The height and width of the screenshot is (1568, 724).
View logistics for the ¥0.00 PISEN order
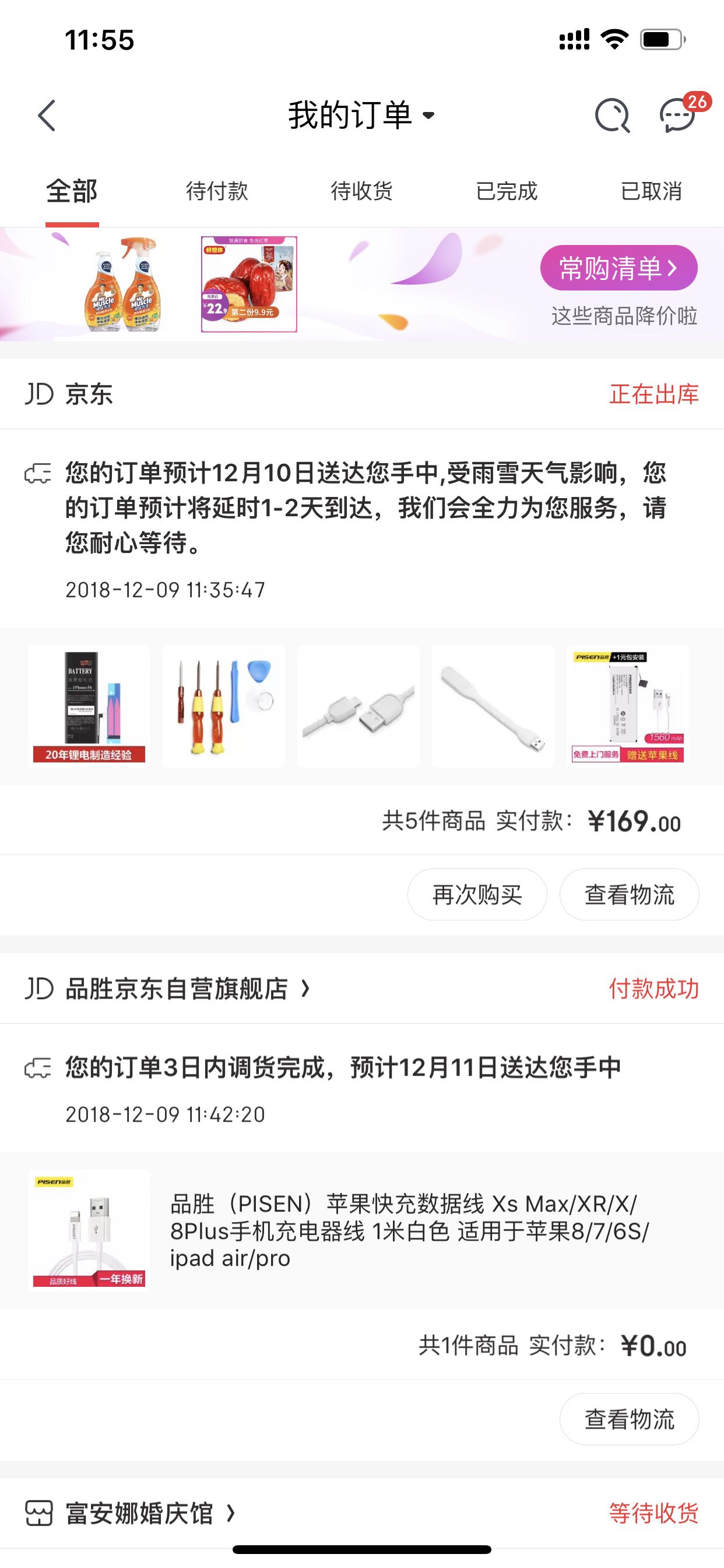[629, 1419]
